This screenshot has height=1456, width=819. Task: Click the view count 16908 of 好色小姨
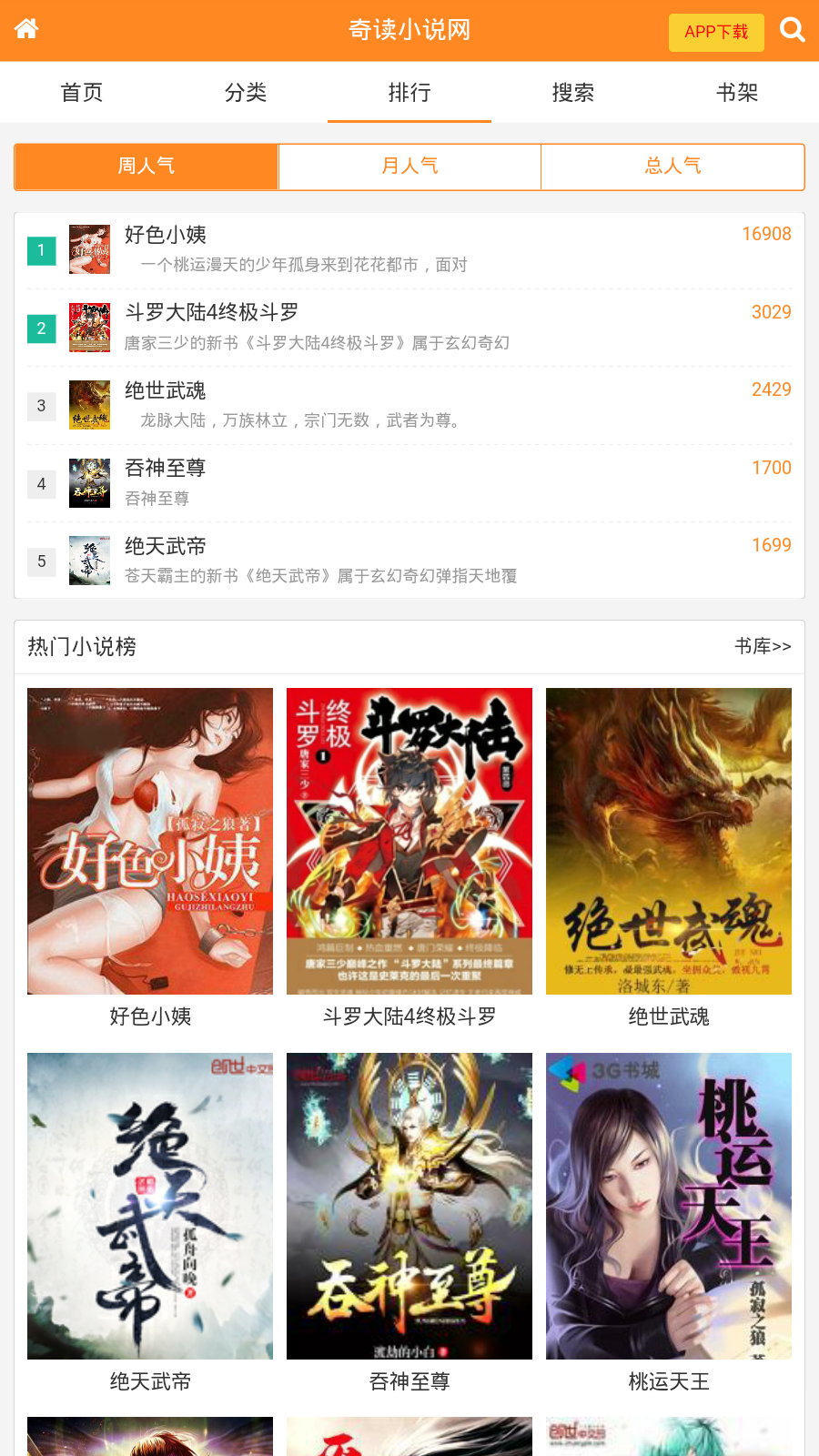pyautogui.click(x=767, y=234)
